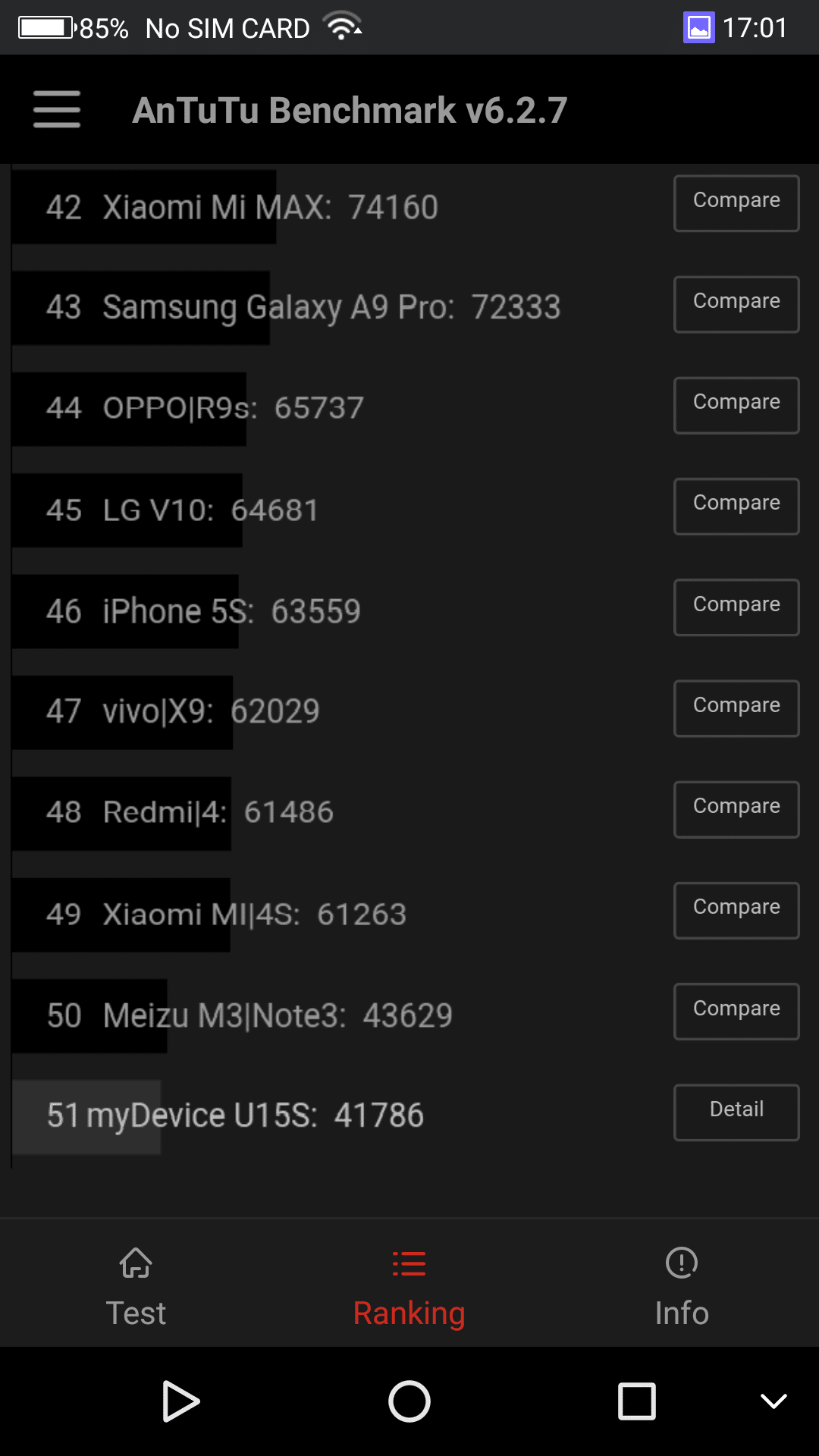Select the Ranking tab
This screenshot has height=1456, width=819.
pyautogui.click(x=409, y=1287)
